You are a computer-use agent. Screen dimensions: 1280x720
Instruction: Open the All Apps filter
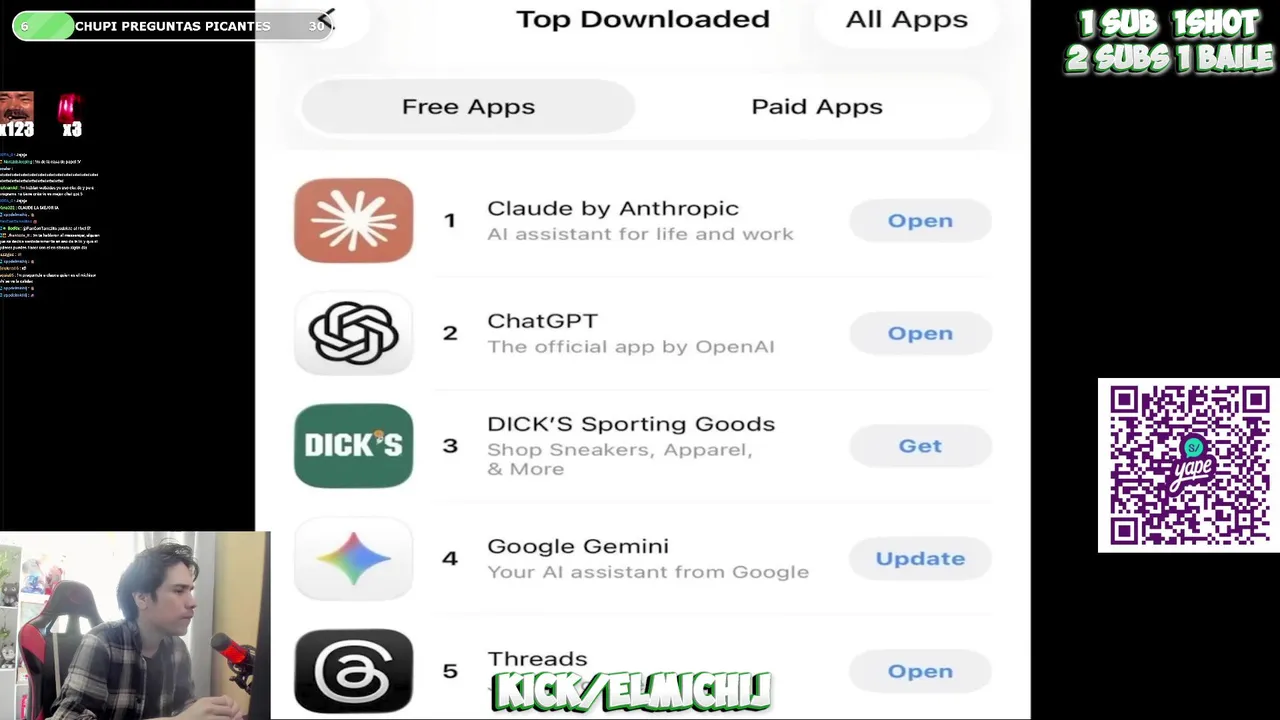(x=906, y=20)
